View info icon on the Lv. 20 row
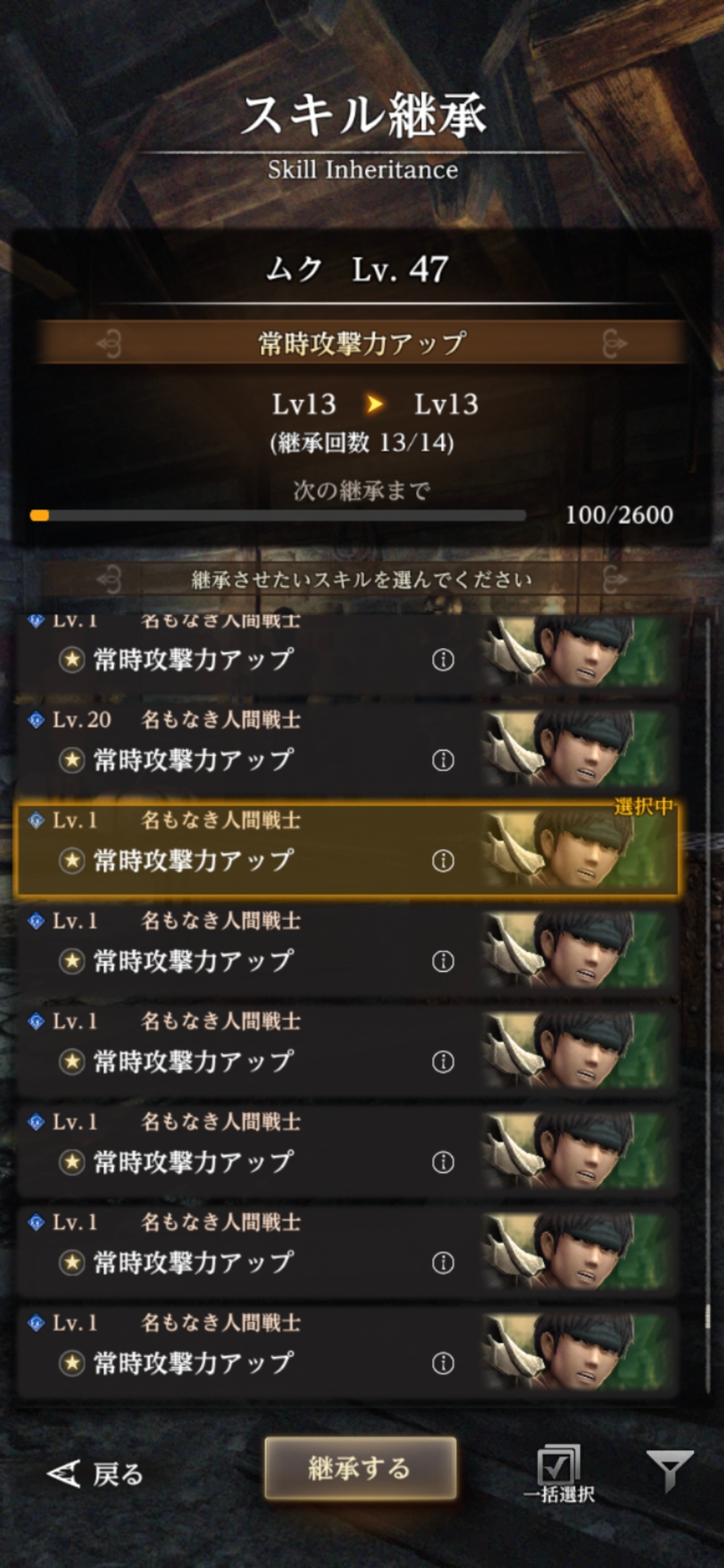This screenshot has width=724, height=1568. [442, 761]
